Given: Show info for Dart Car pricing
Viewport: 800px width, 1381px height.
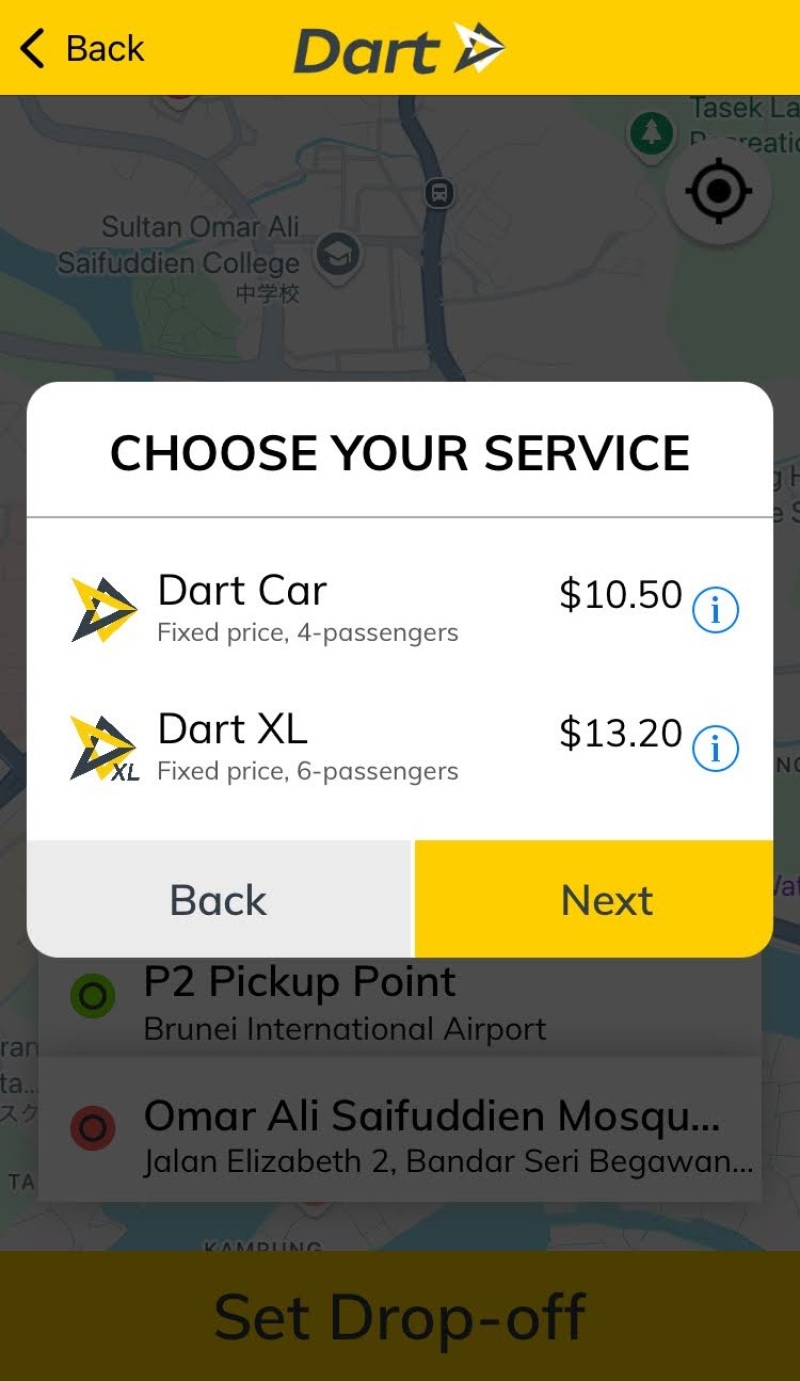Looking at the screenshot, I should click(715, 609).
